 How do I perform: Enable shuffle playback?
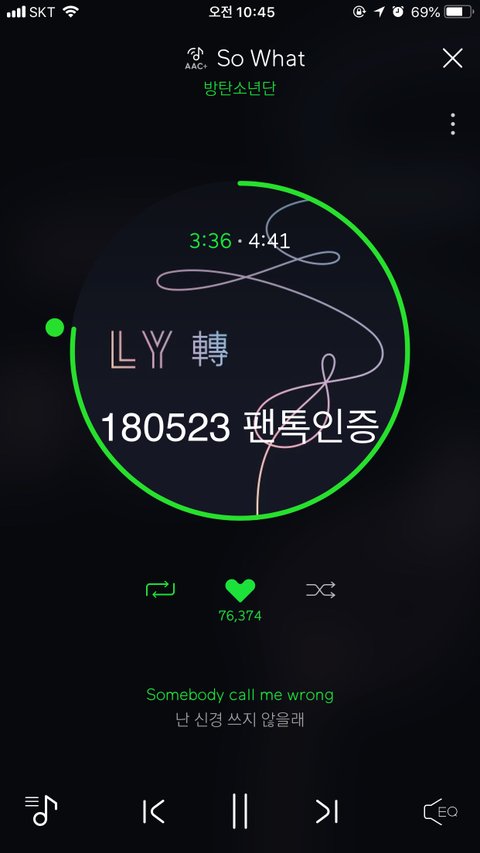pyautogui.click(x=321, y=590)
